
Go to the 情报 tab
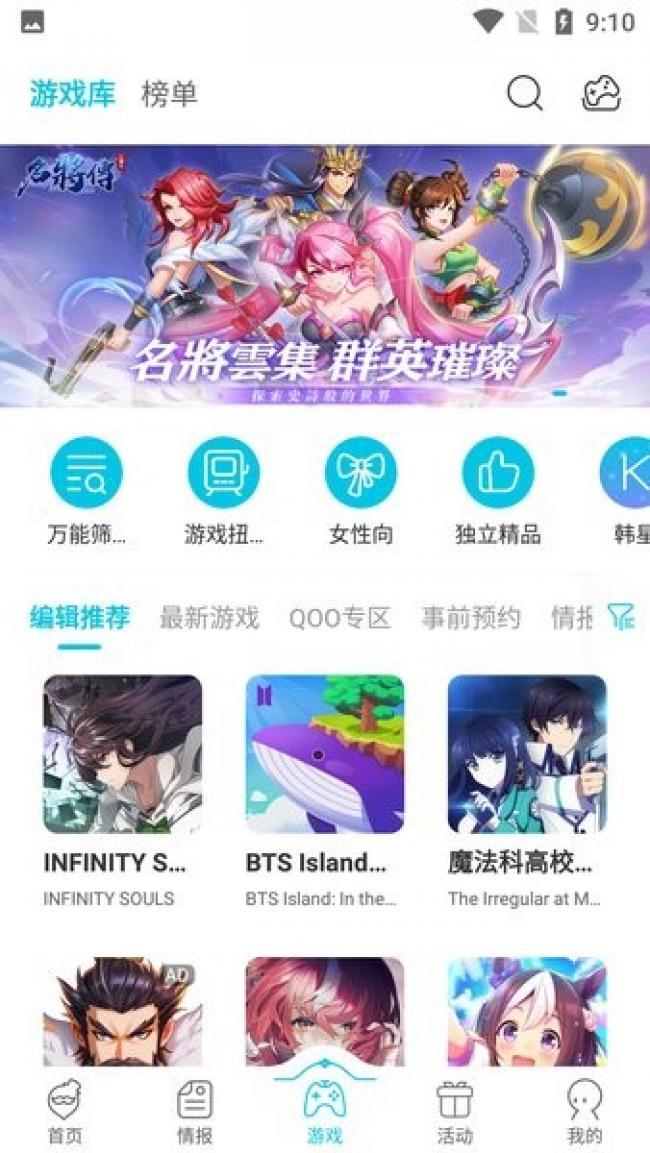[x=195, y=1112]
